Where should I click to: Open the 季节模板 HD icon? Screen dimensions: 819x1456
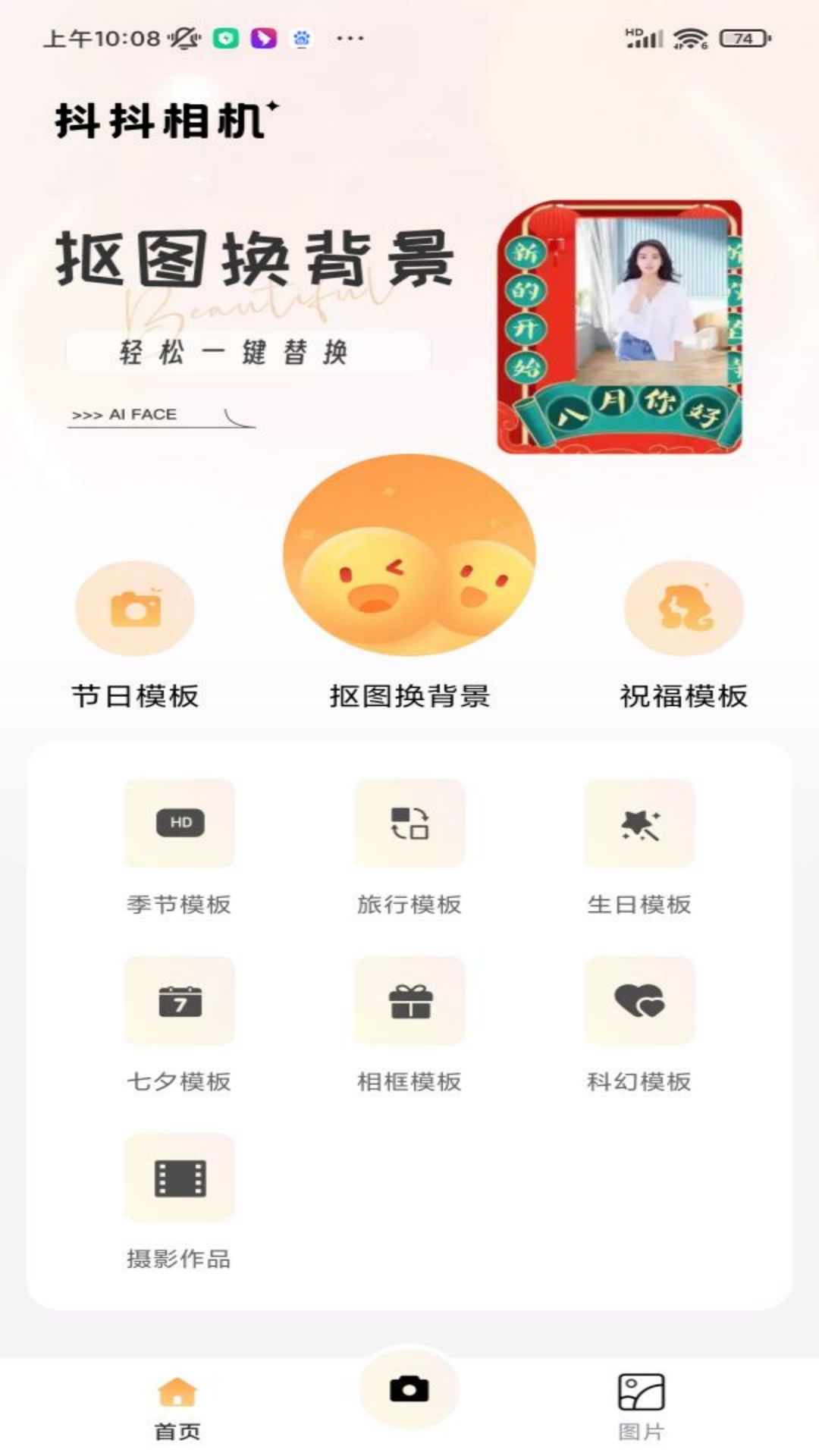click(x=179, y=824)
